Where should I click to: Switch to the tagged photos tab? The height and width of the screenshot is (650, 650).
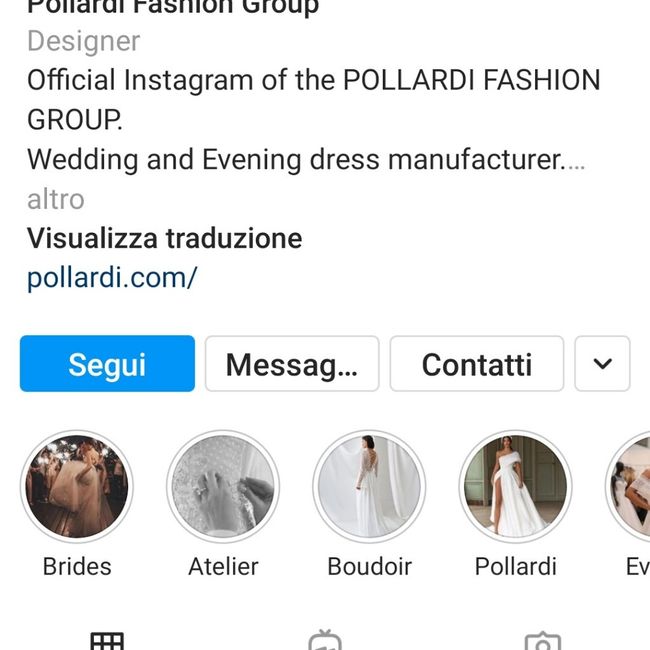(x=542, y=641)
